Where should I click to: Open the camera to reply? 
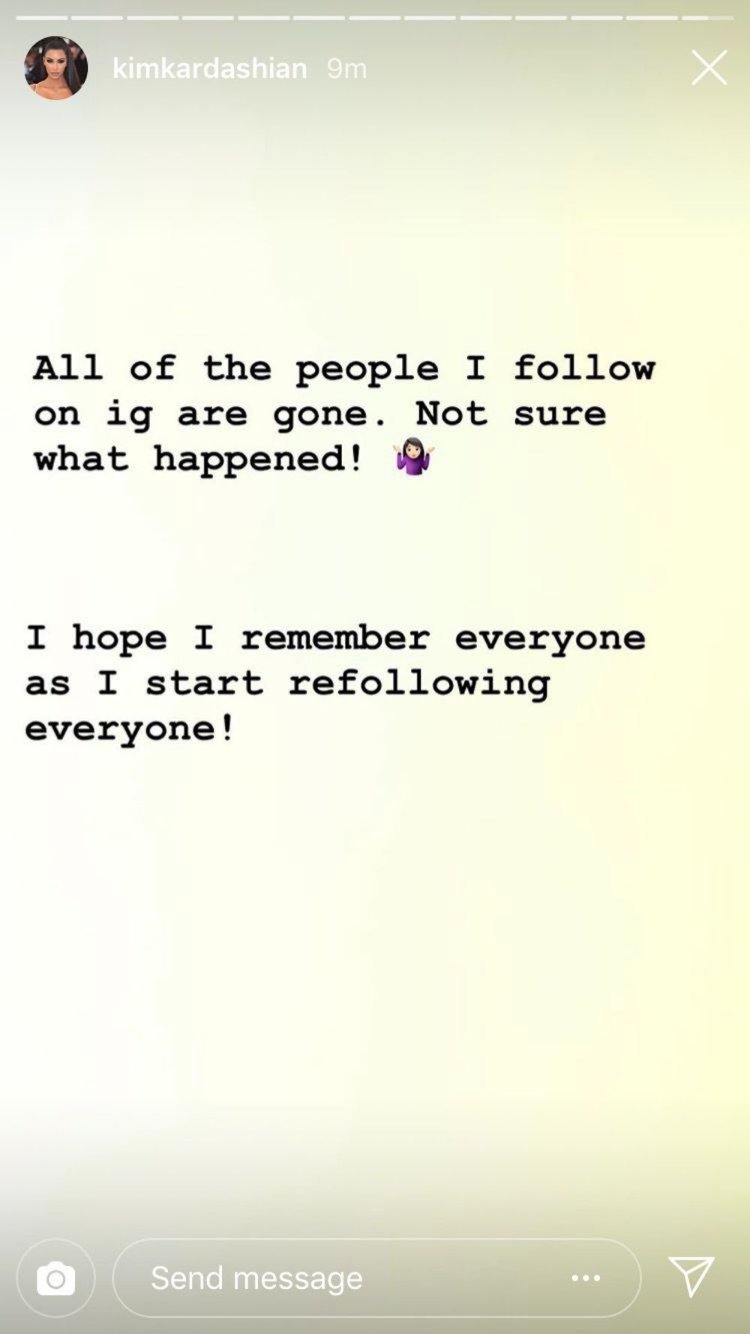(x=56, y=1278)
